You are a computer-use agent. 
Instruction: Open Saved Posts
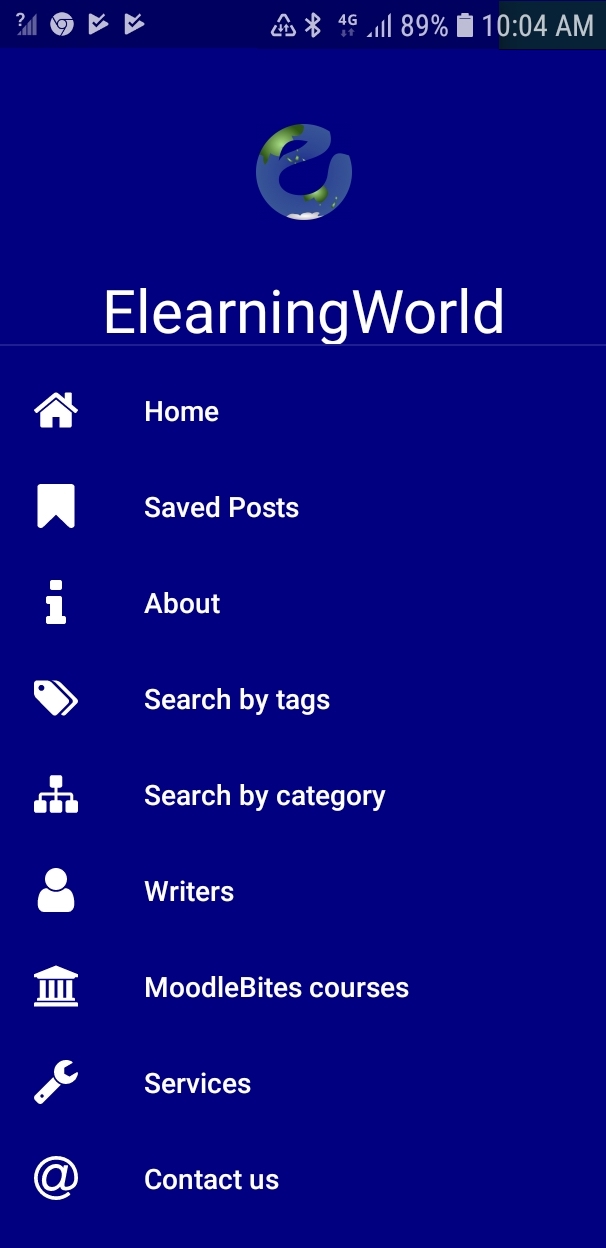click(303, 507)
